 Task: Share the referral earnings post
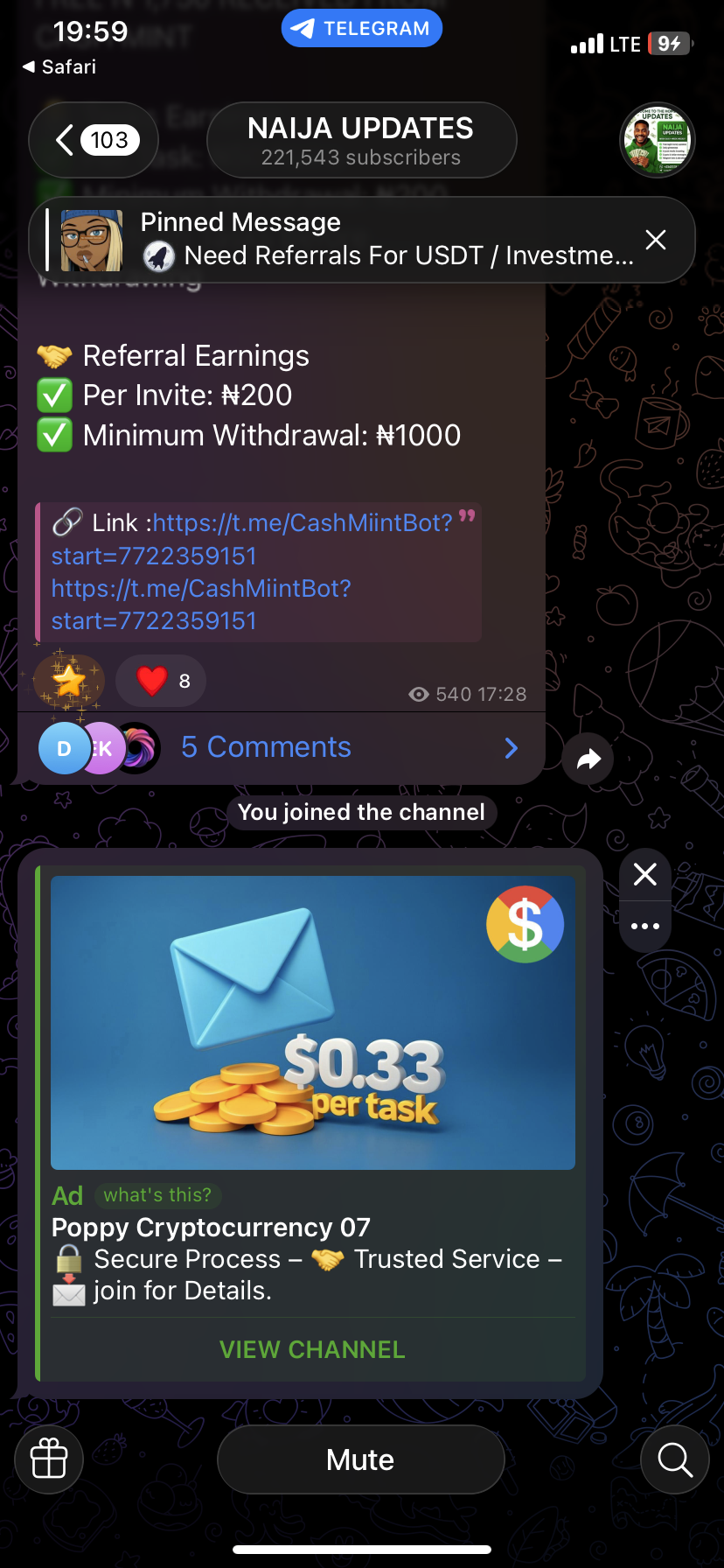(x=588, y=759)
